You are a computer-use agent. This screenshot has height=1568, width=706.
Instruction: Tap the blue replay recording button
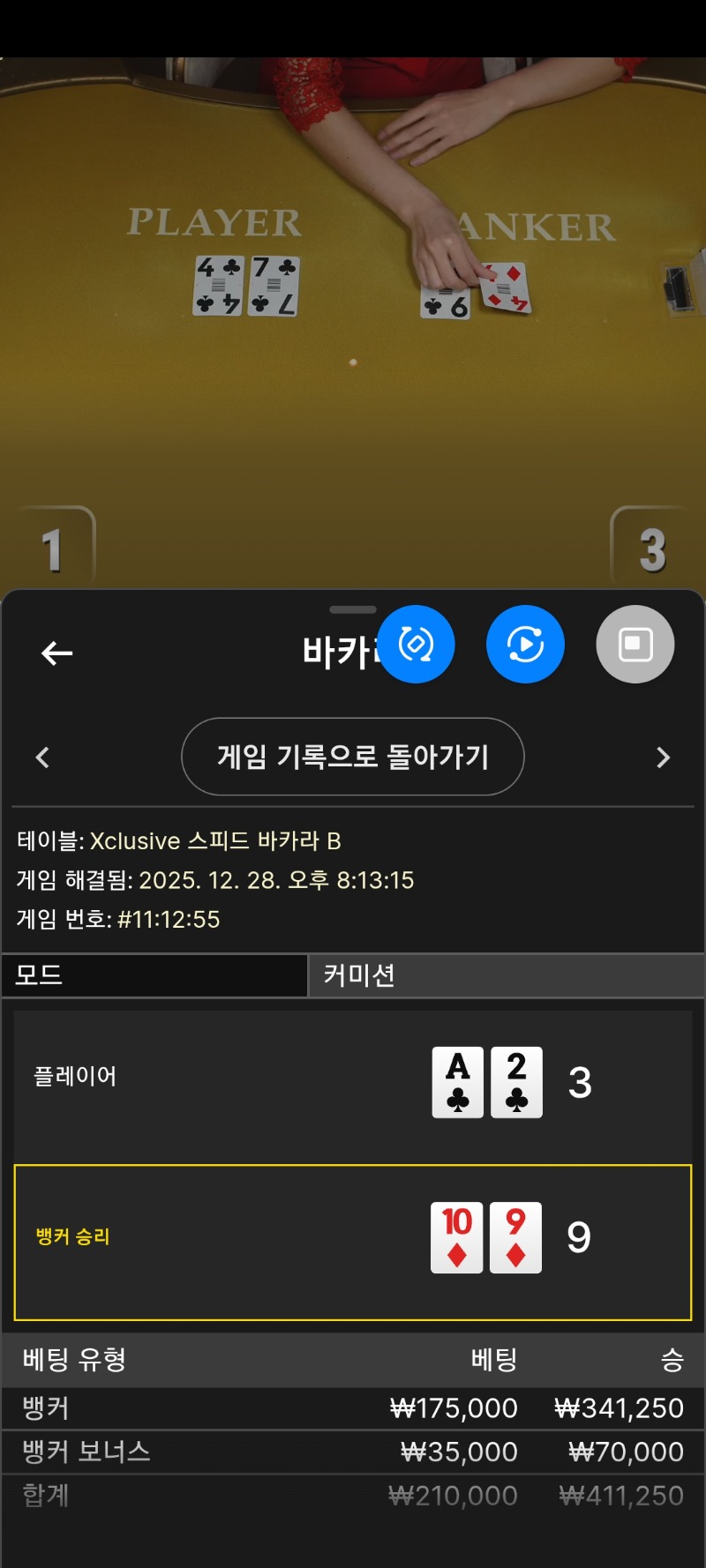pyautogui.click(x=525, y=644)
